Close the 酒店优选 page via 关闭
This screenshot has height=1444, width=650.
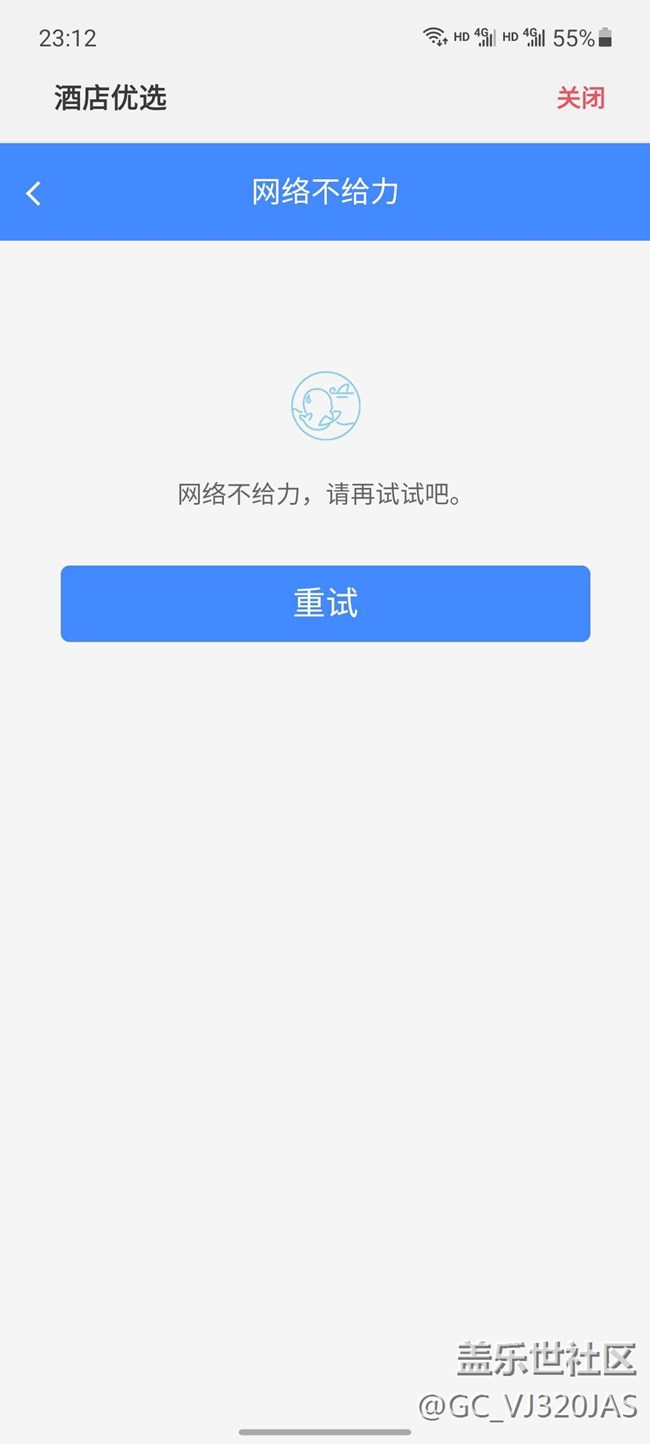tap(581, 98)
